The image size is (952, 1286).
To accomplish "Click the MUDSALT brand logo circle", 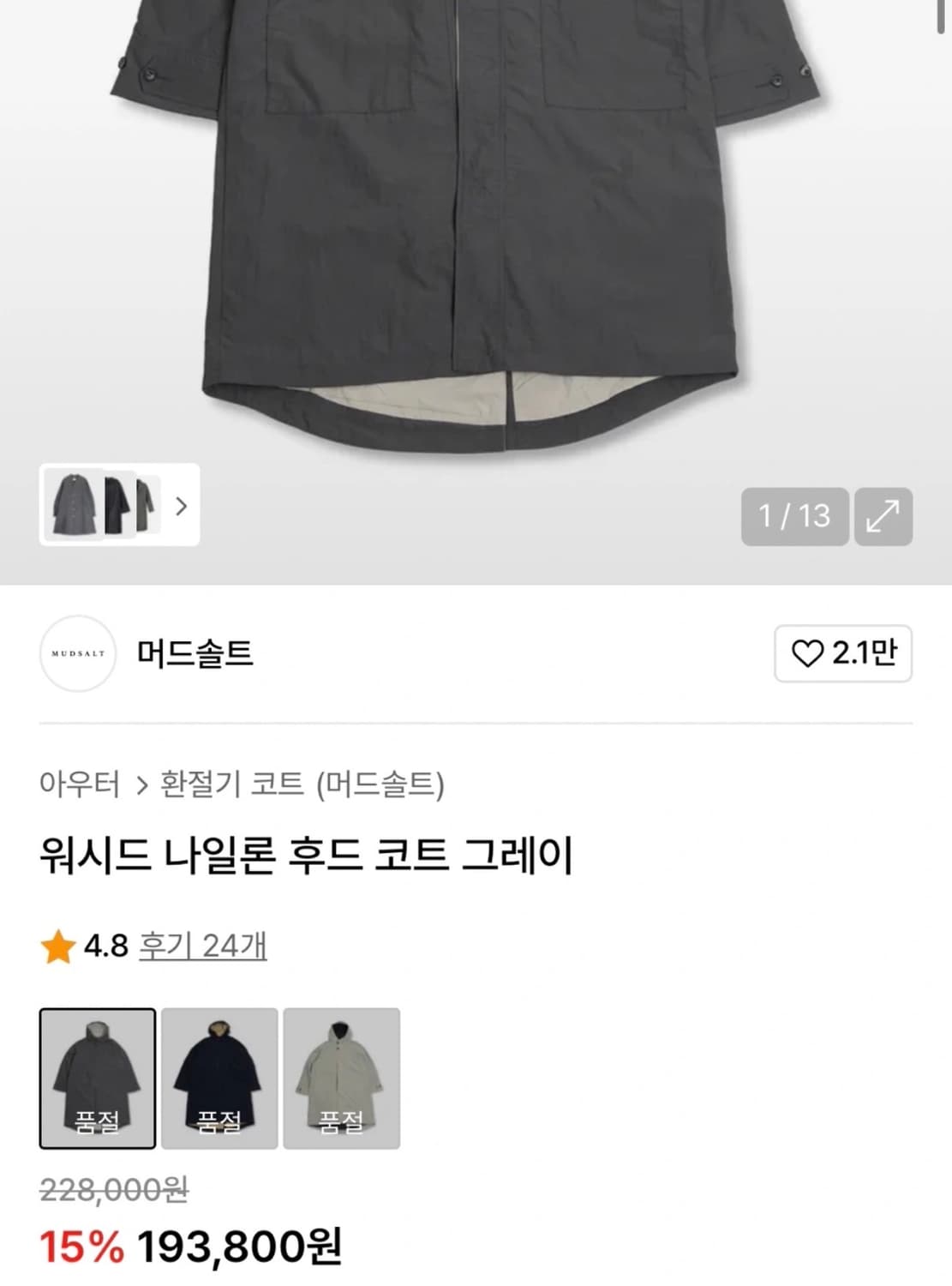I will click(x=78, y=653).
